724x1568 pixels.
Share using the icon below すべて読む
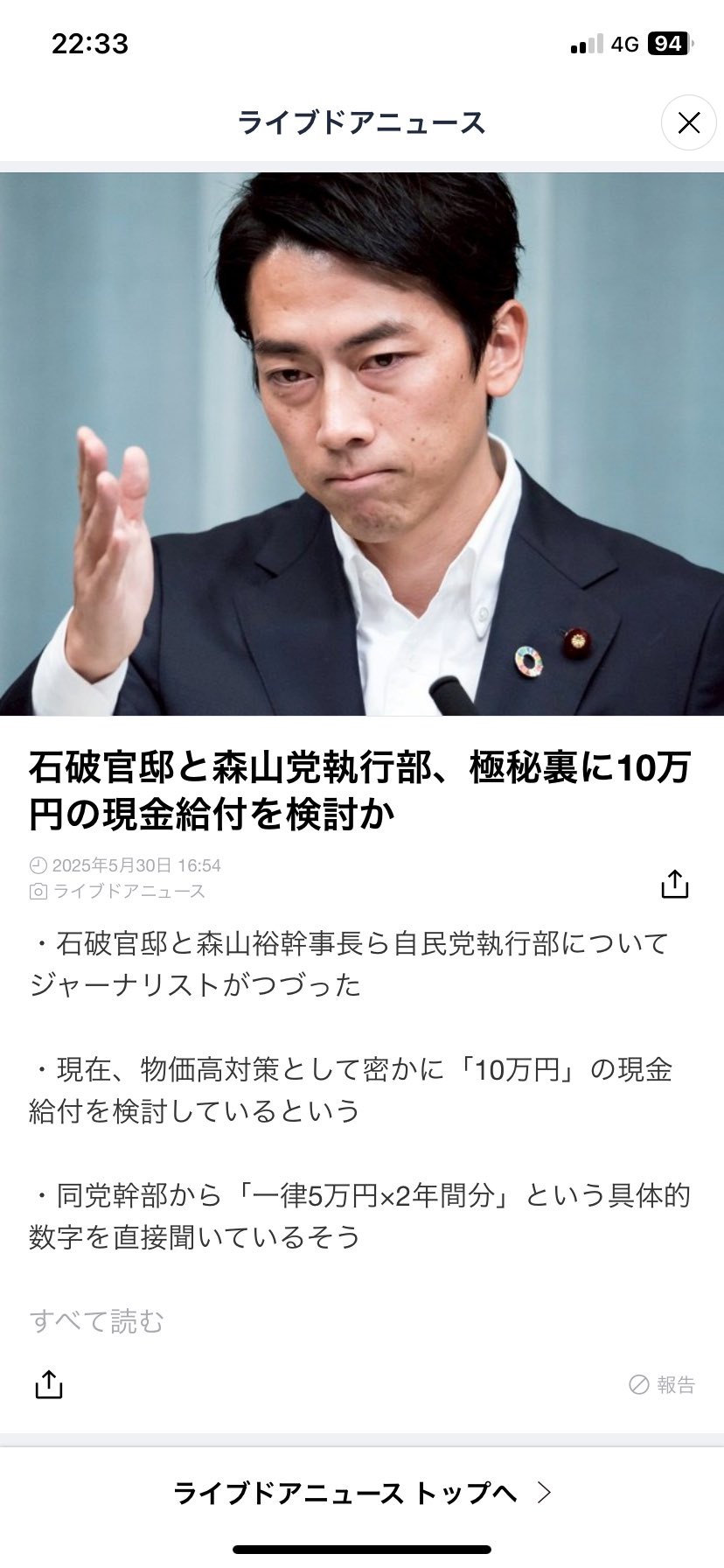click(49, 1384)
